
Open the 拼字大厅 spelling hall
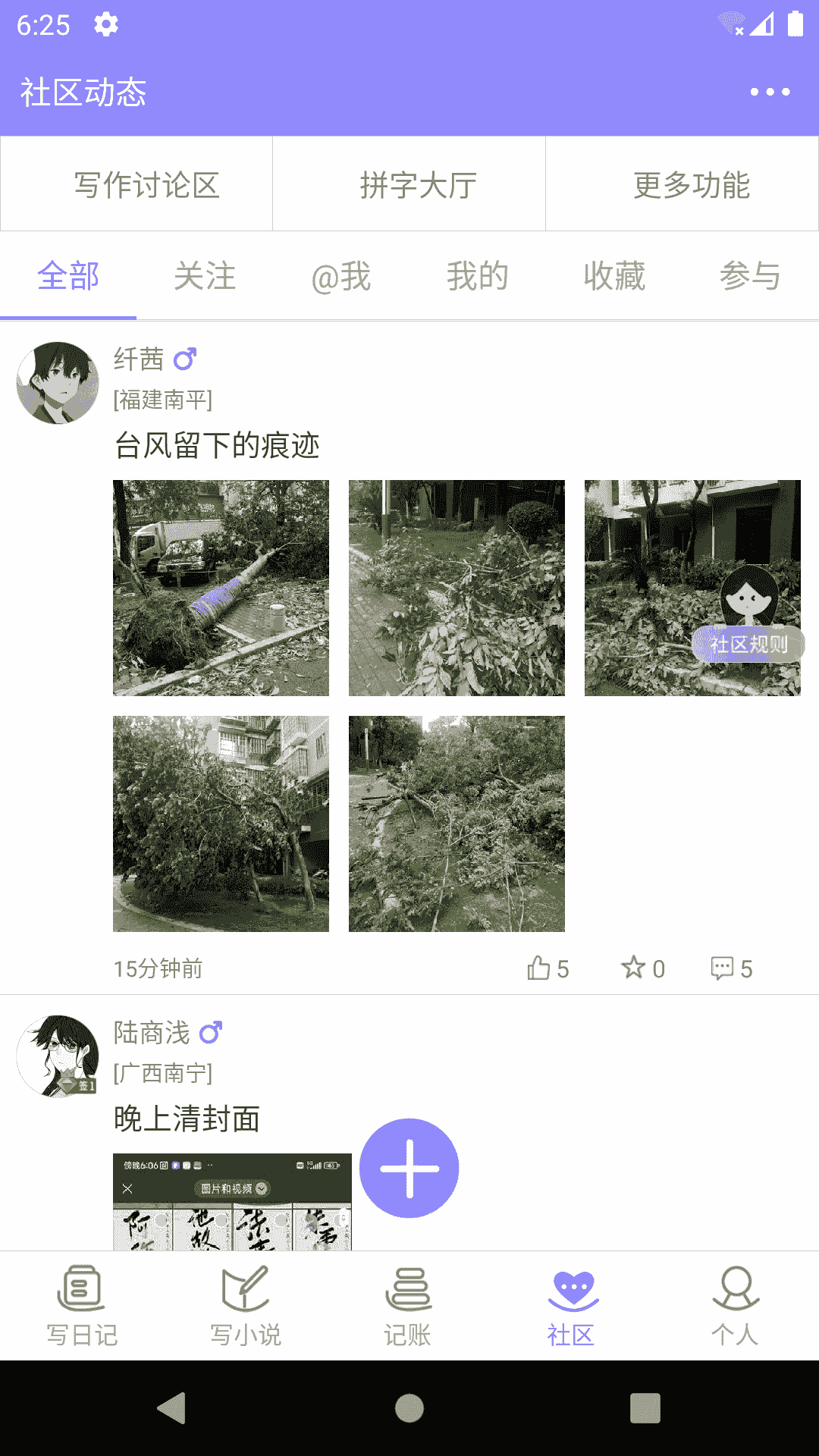pyautogui.click(x=409, y=184)
